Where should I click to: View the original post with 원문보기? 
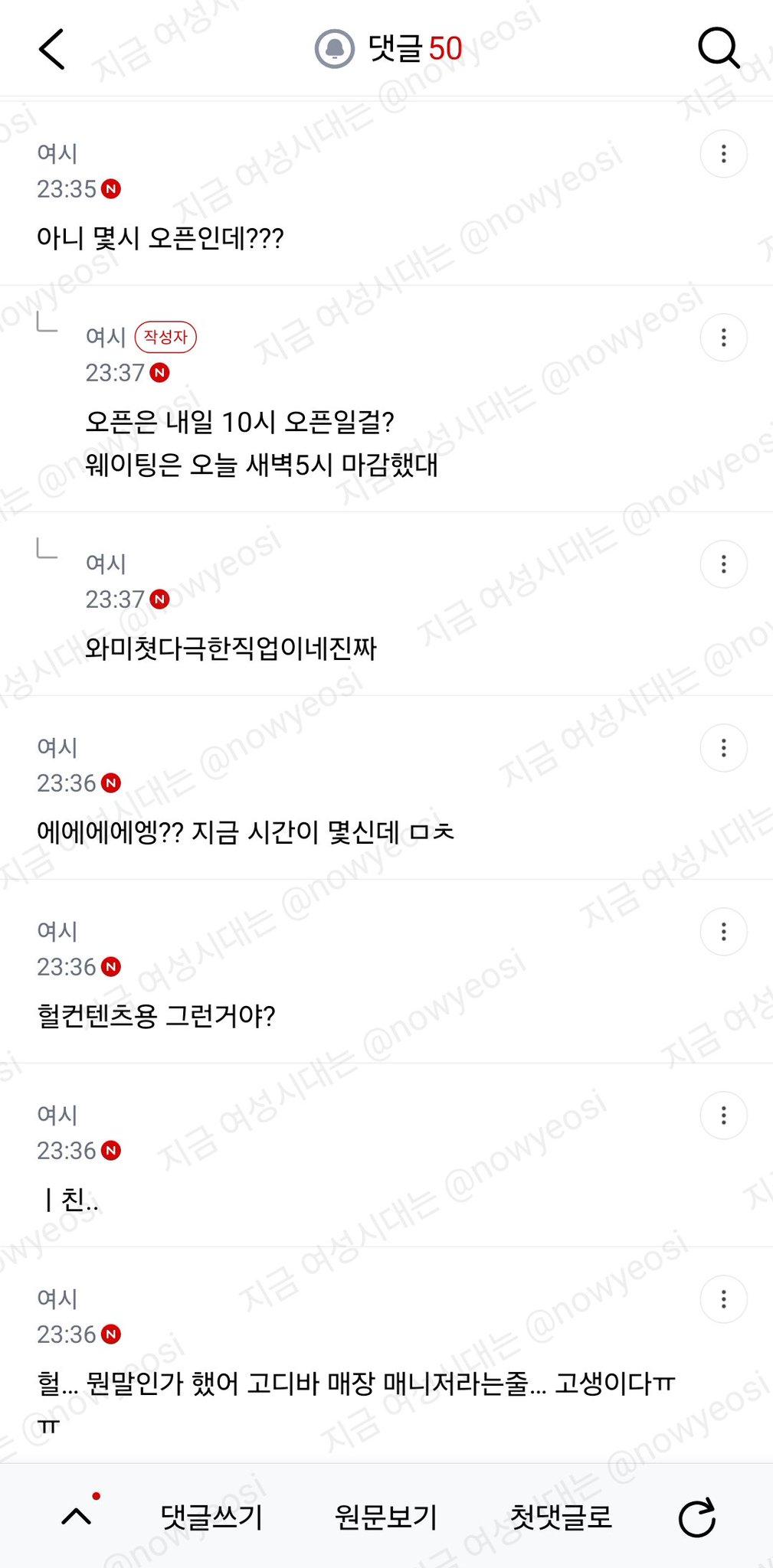(386, 1517)
